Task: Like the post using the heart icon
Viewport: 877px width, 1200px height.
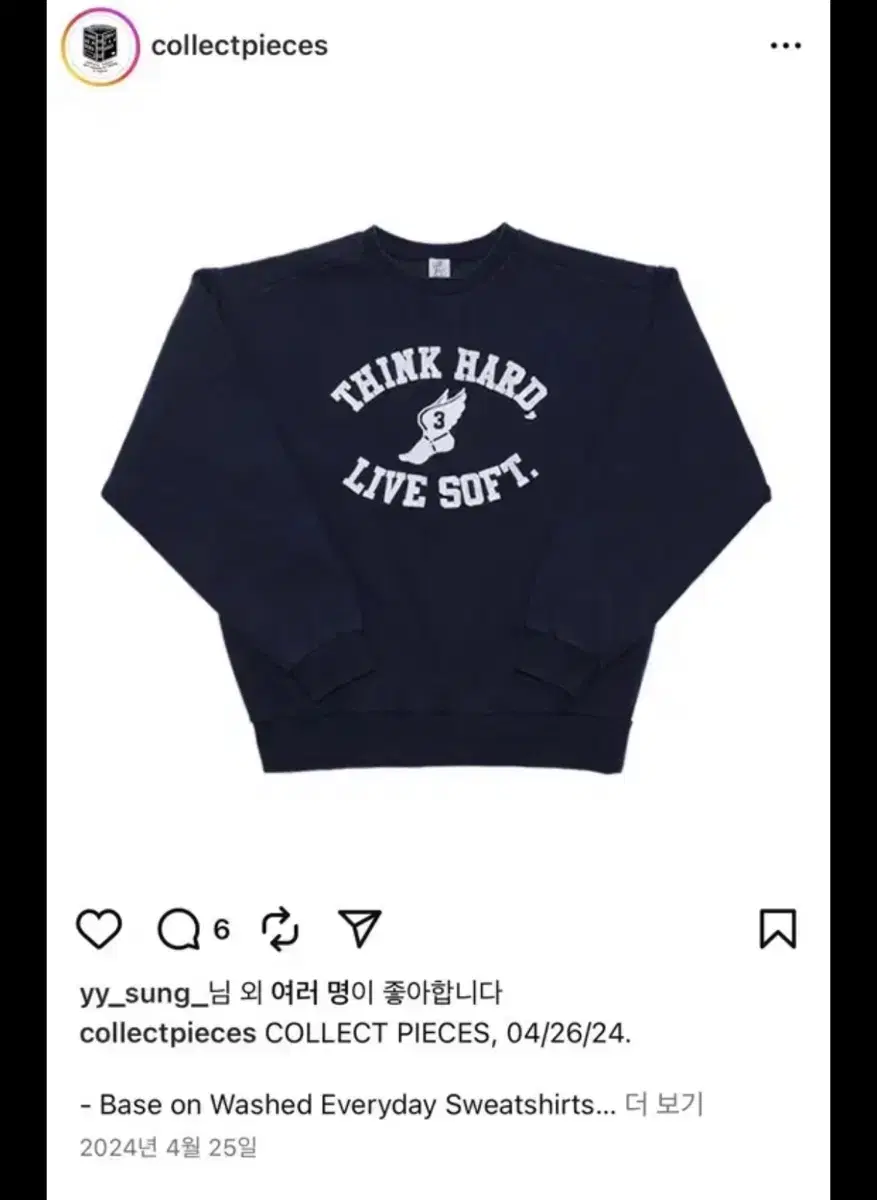Action: point(96,929)
